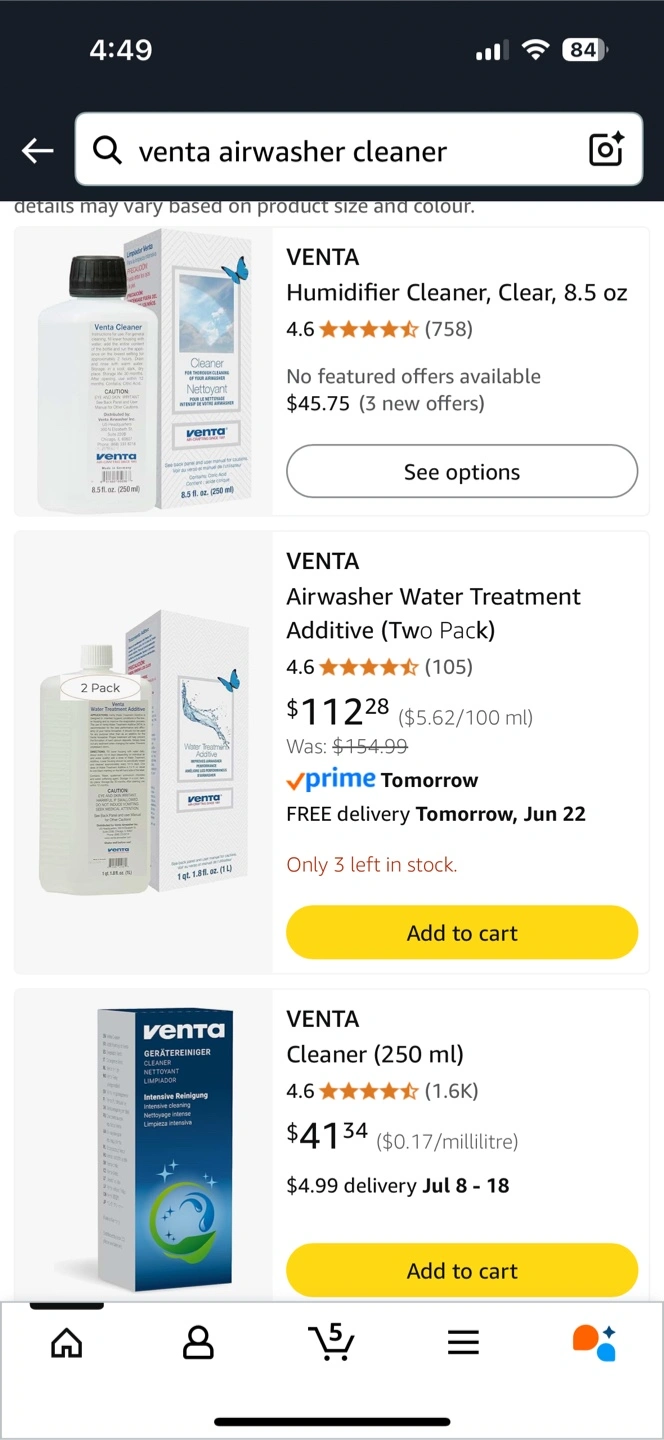Open the account profile tab

(198, 1343)
